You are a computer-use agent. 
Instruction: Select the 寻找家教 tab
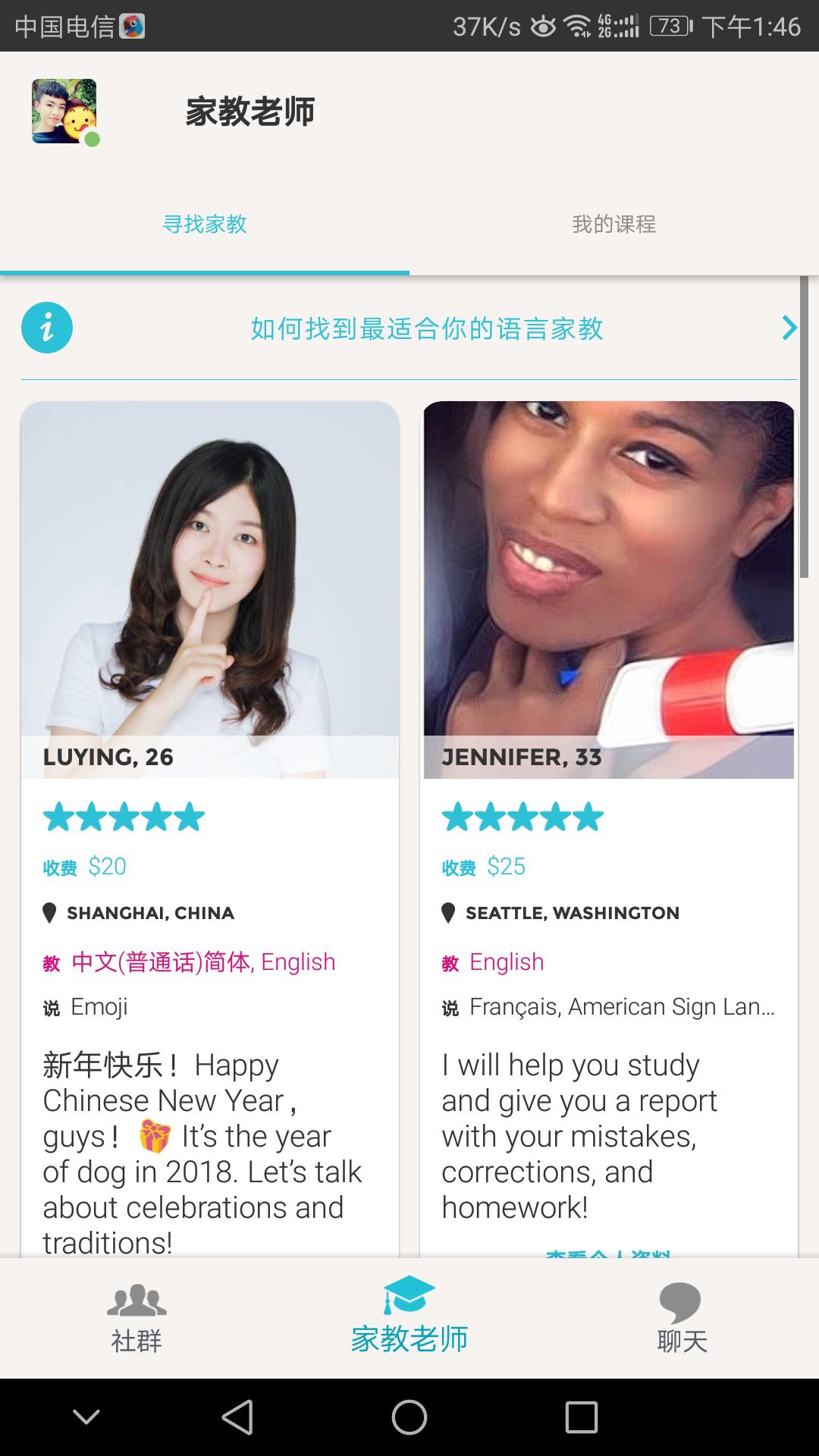pyautogui.click(x=204, y=224)
